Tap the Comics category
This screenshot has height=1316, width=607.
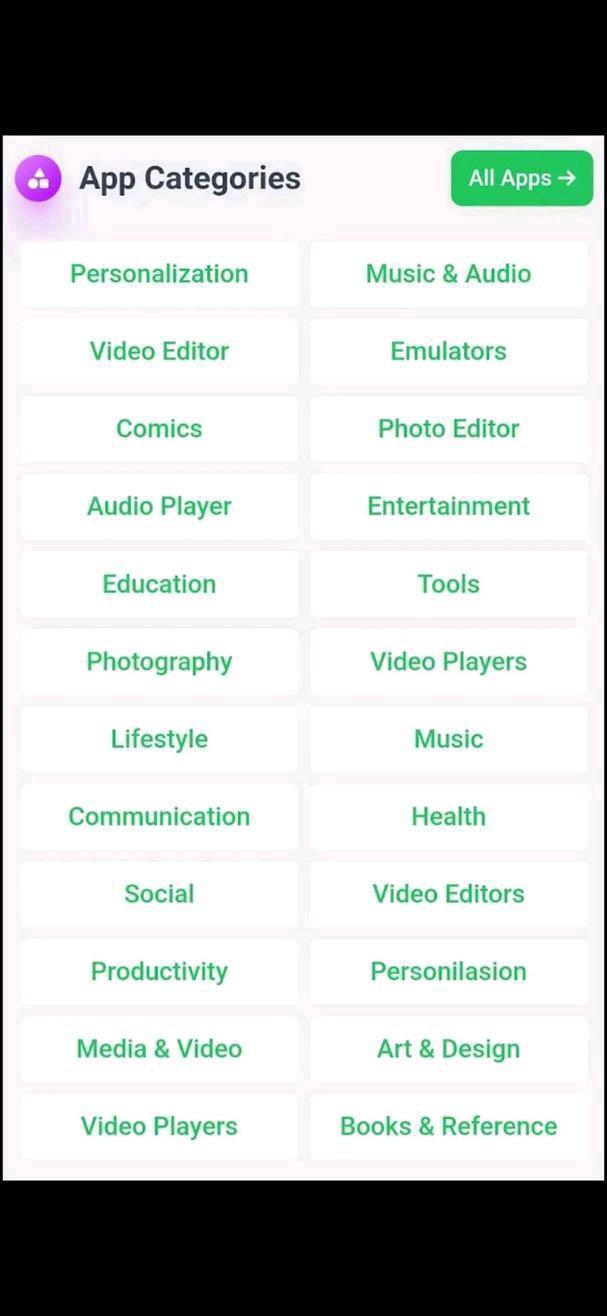pyautogui.click(x=159, y=429)
